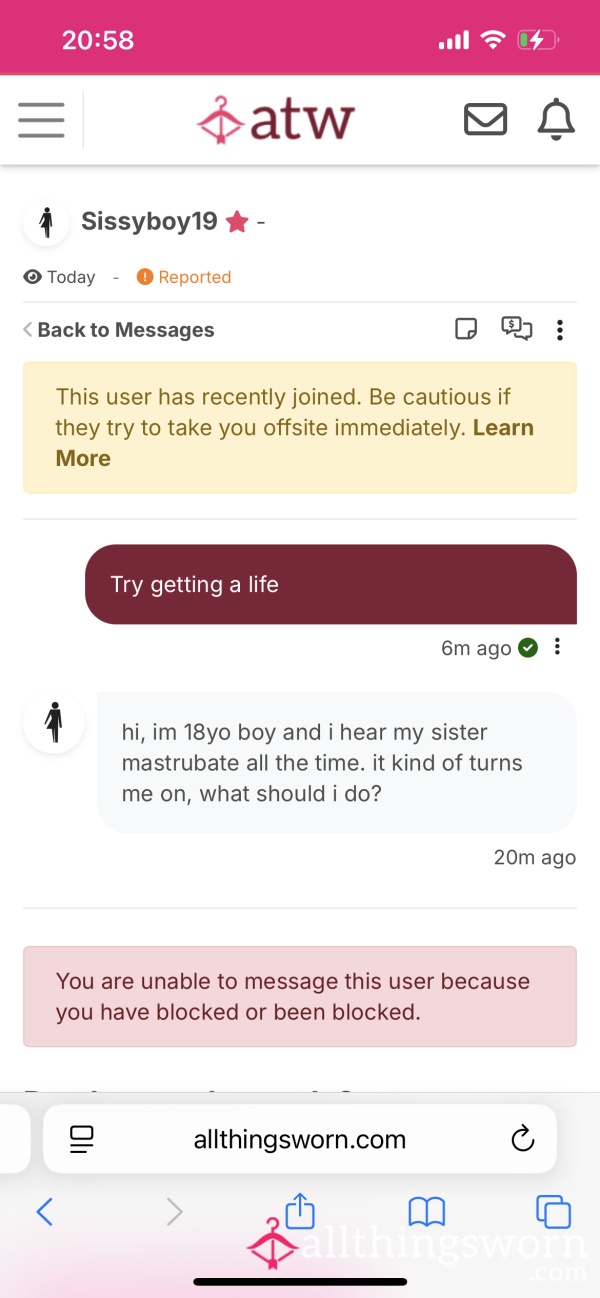Go back to Messages

[x=118, y=330]
